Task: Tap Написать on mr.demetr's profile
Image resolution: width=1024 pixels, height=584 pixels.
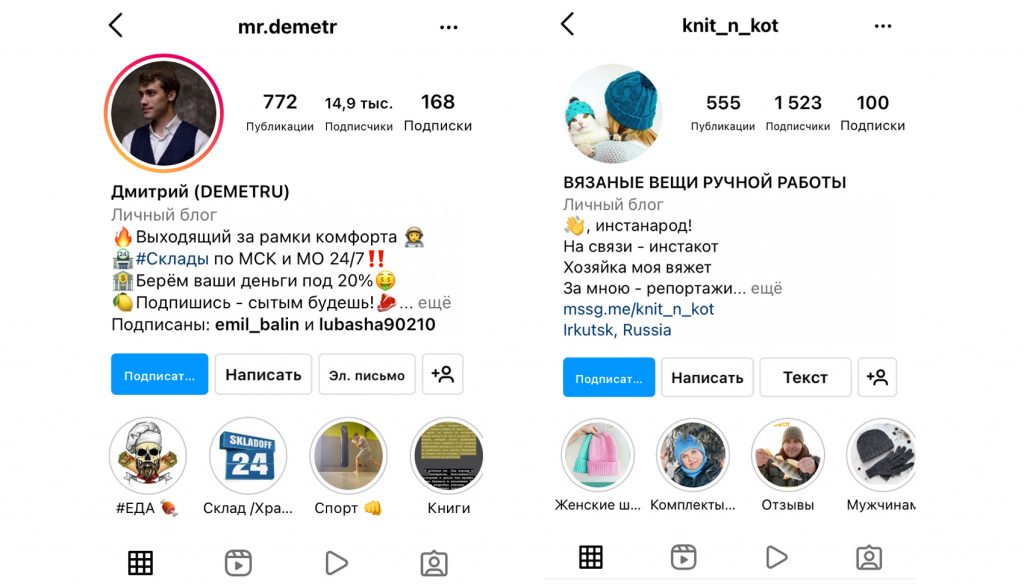Action: (x=263, y=375)
